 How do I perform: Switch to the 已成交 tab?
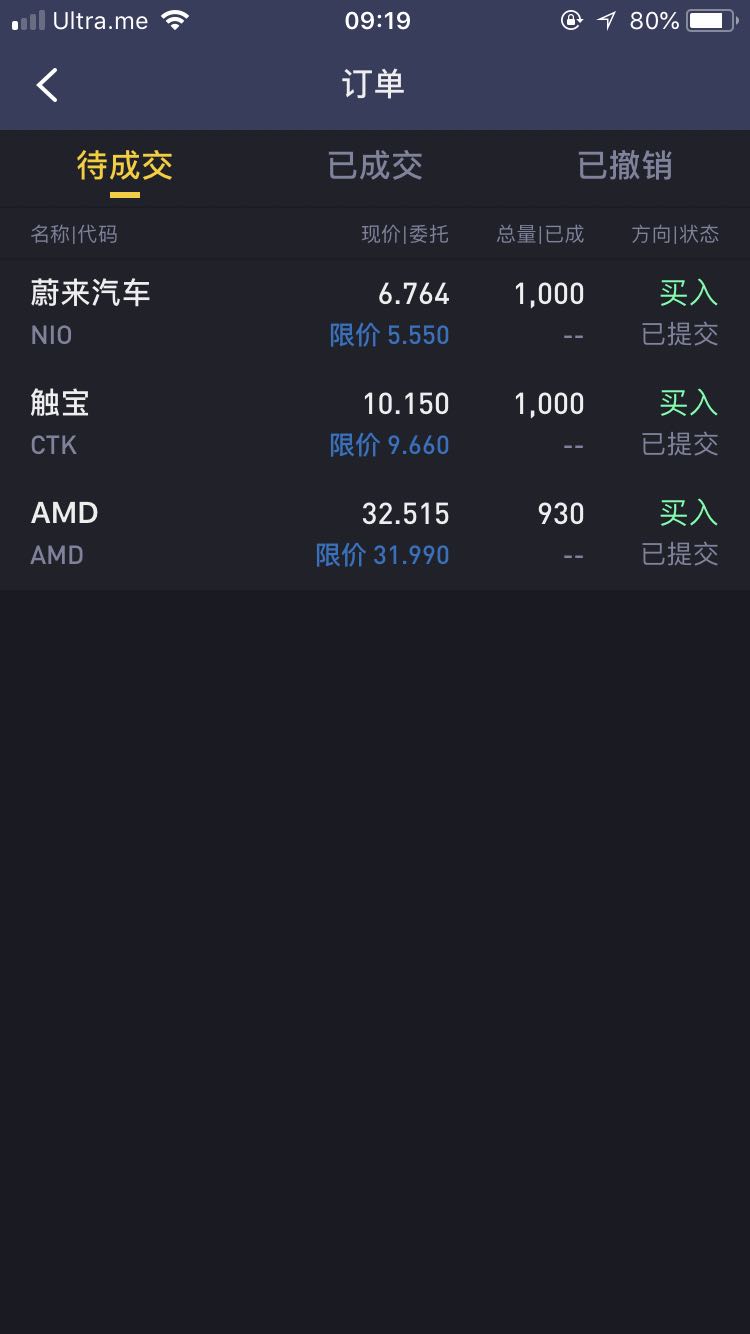375,166
